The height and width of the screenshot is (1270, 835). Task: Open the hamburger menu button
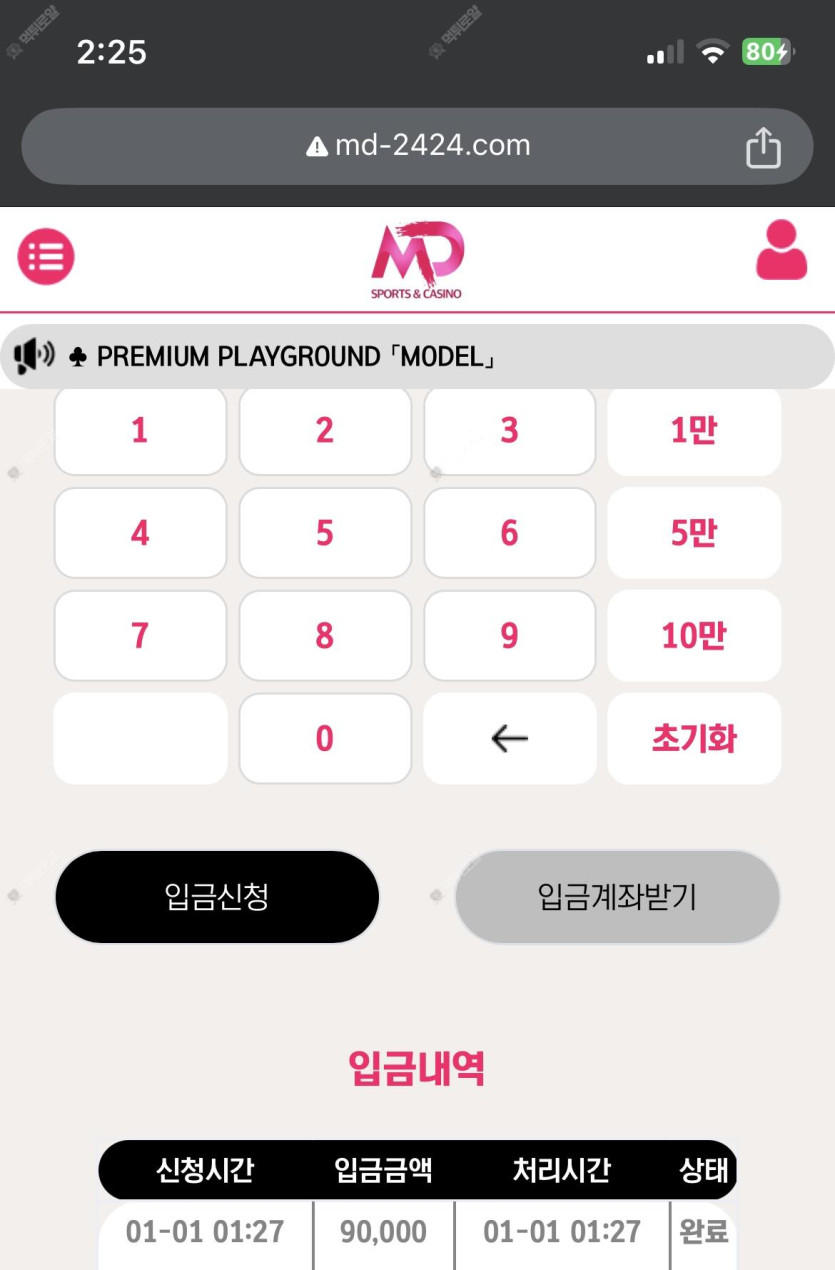pyautogui.click(x=46, y=256)
